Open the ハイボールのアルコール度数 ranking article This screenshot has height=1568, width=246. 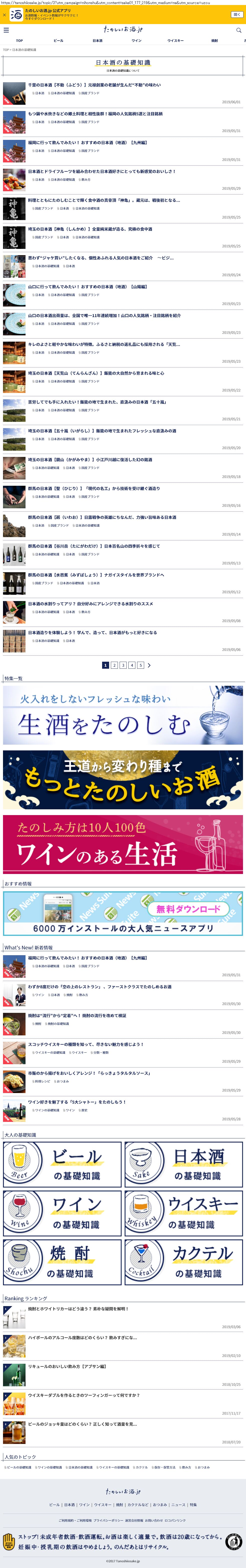[83, 1337]
